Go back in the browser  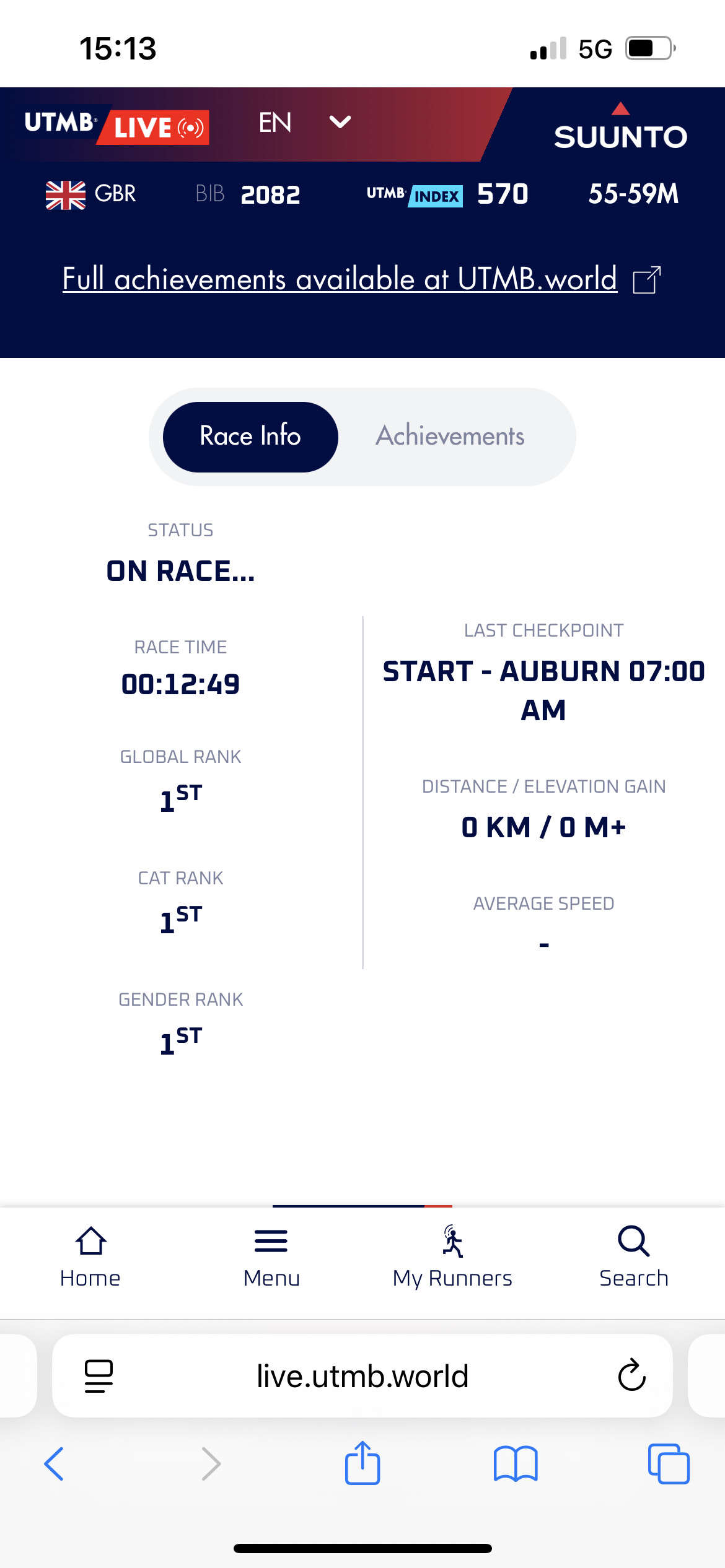pyautogui.click(x=54, y=1464)
